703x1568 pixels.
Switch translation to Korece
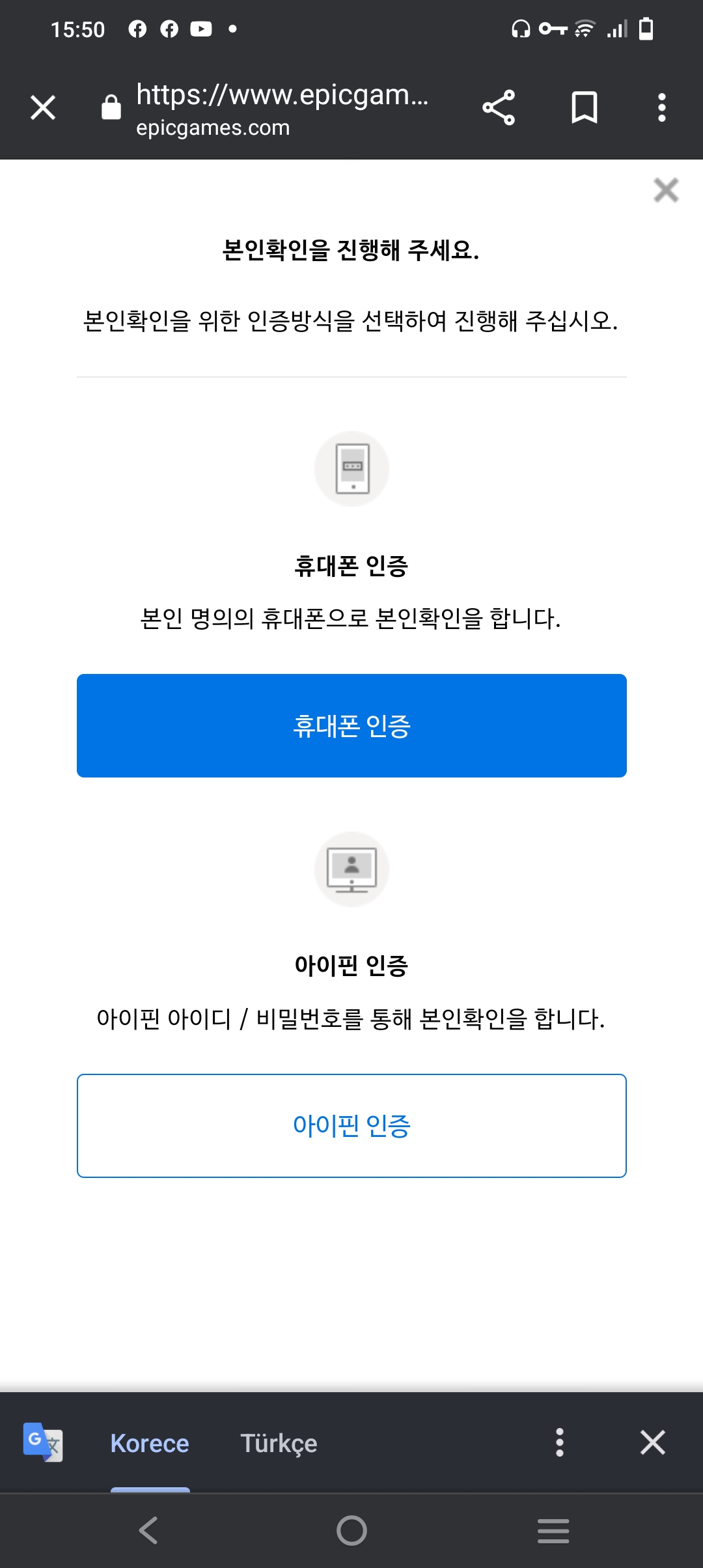[x=150, y=1443]
